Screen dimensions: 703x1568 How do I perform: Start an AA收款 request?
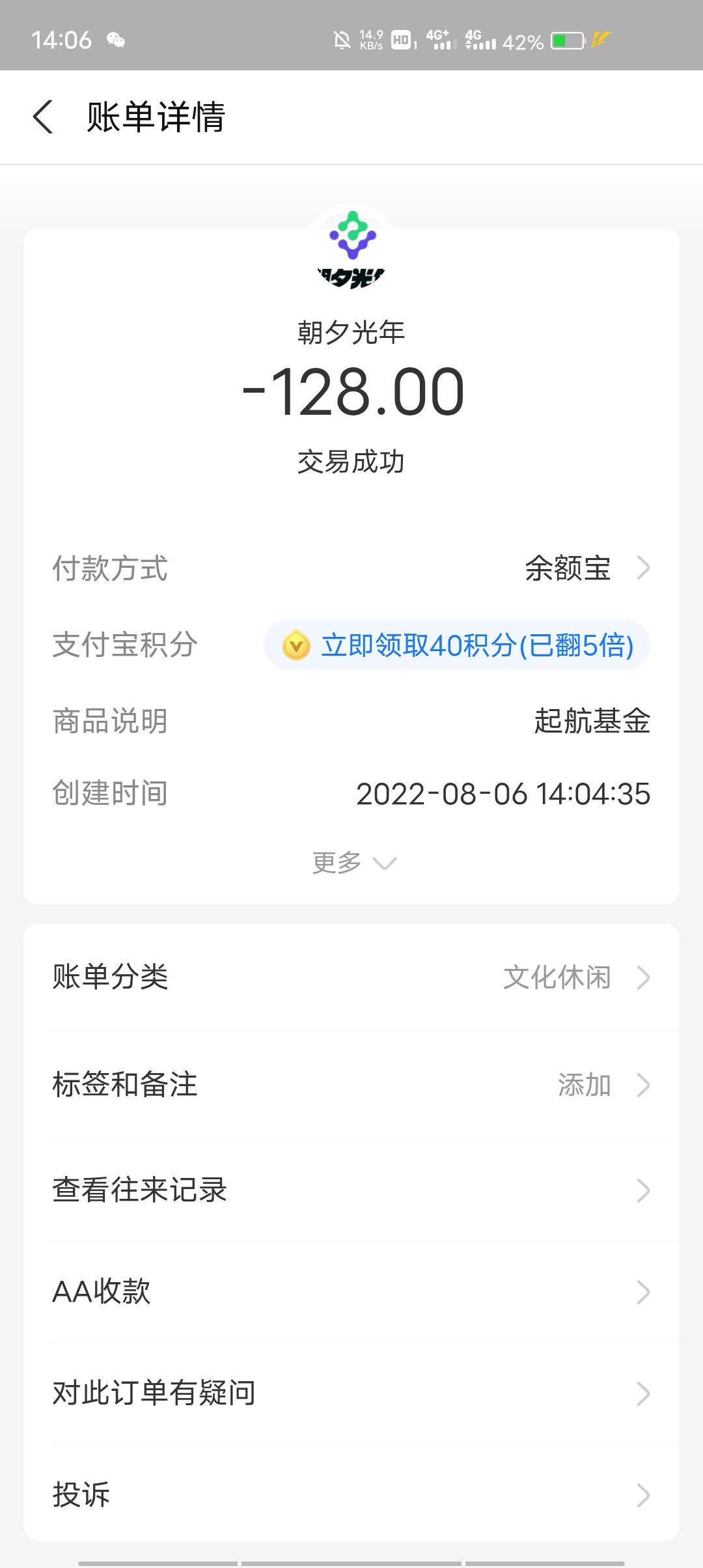coord(351,1292)
